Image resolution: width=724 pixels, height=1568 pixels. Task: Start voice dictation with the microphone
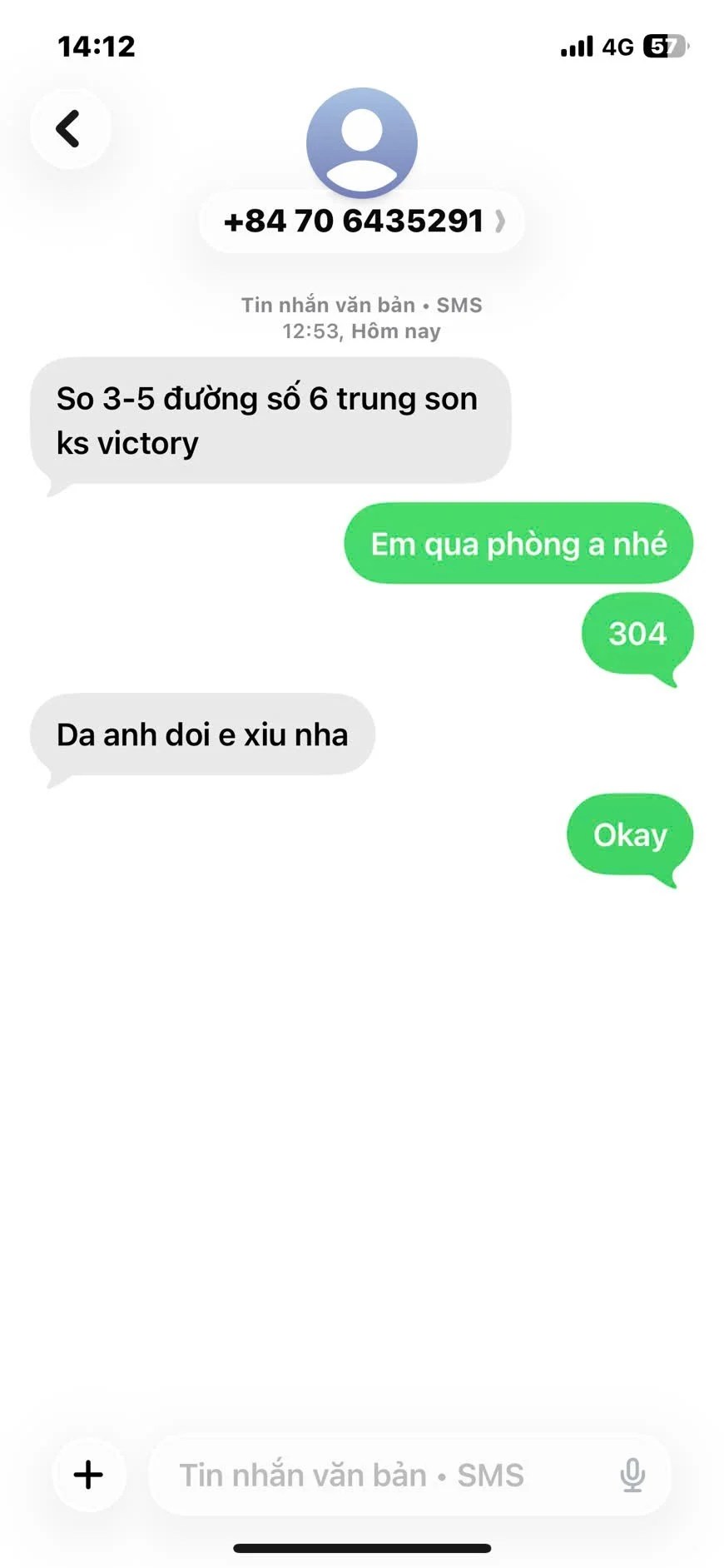coord(632,1475)
